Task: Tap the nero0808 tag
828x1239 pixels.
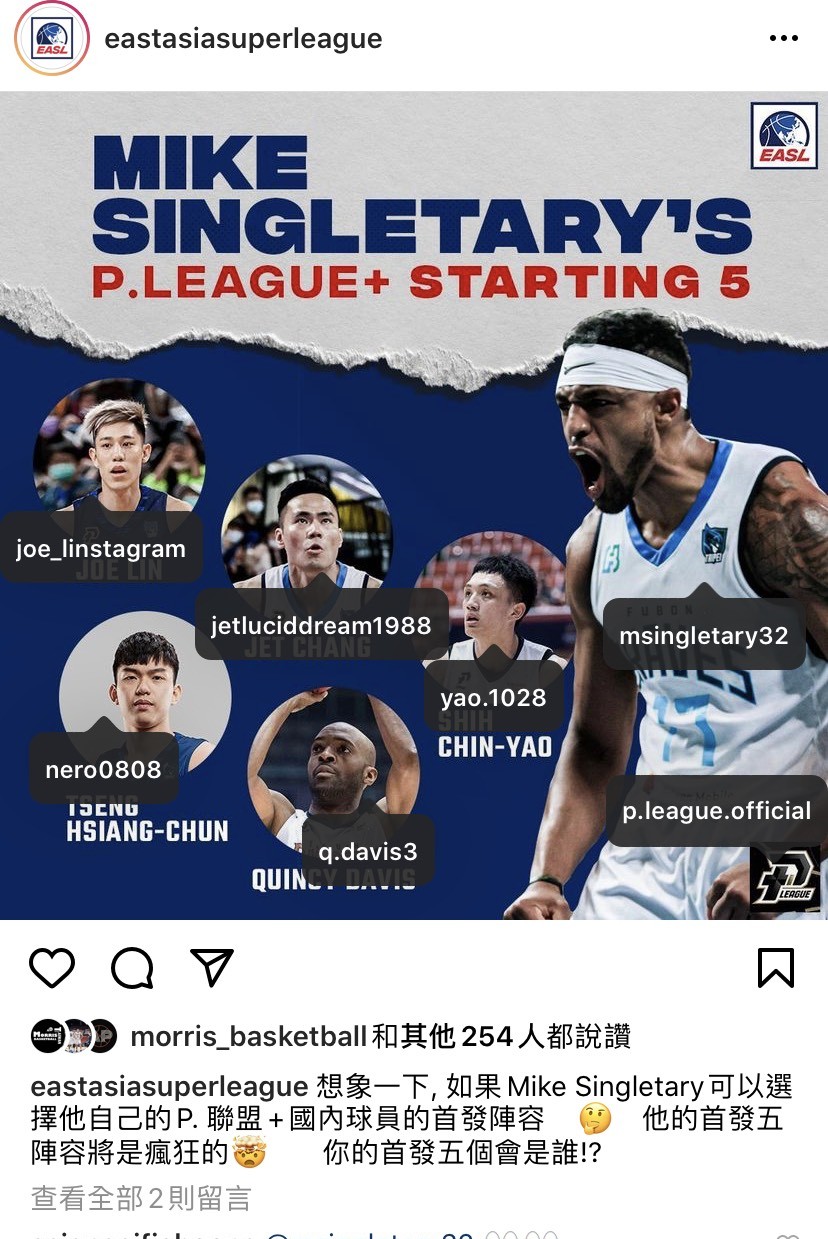Action: click(x=103, y=770)
